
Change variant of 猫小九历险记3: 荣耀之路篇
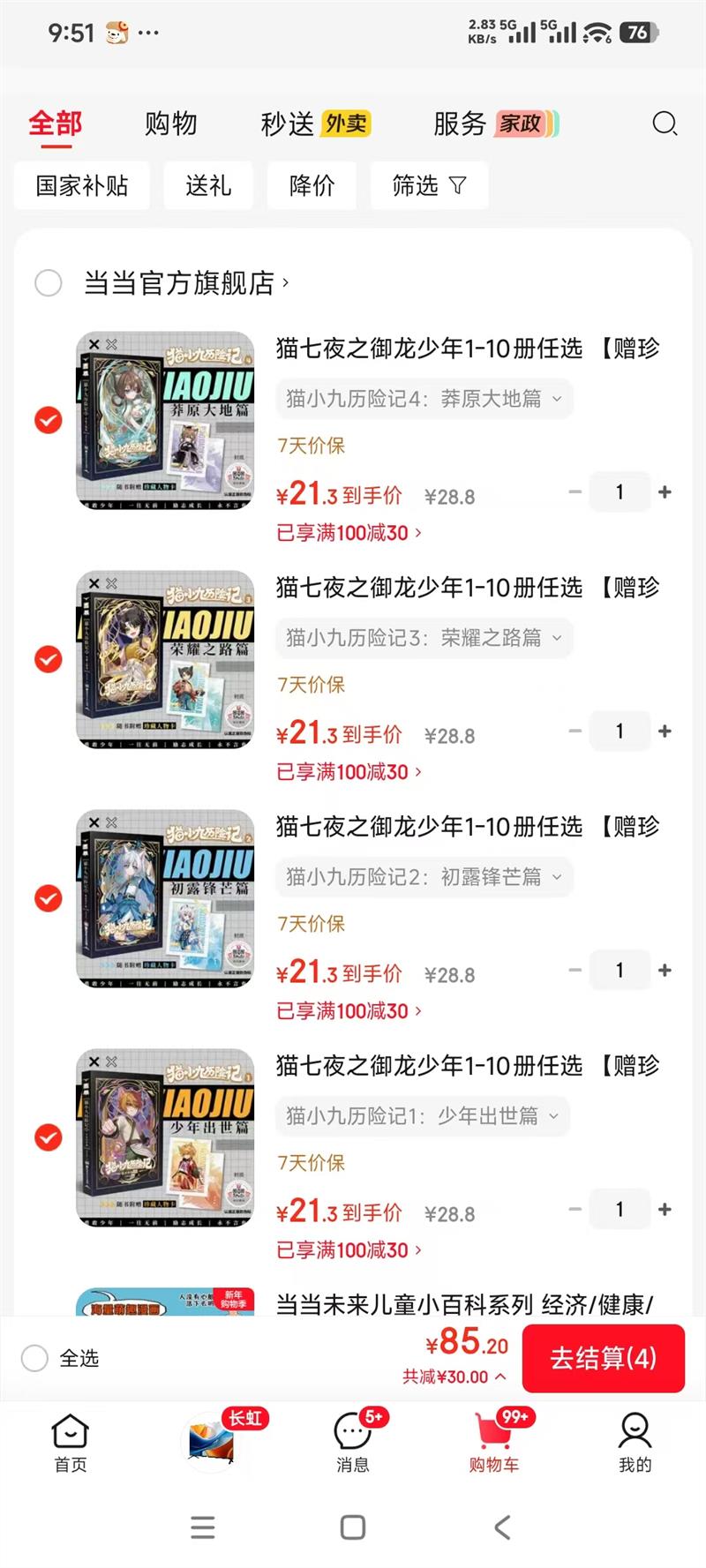click(x=424, y=638)
